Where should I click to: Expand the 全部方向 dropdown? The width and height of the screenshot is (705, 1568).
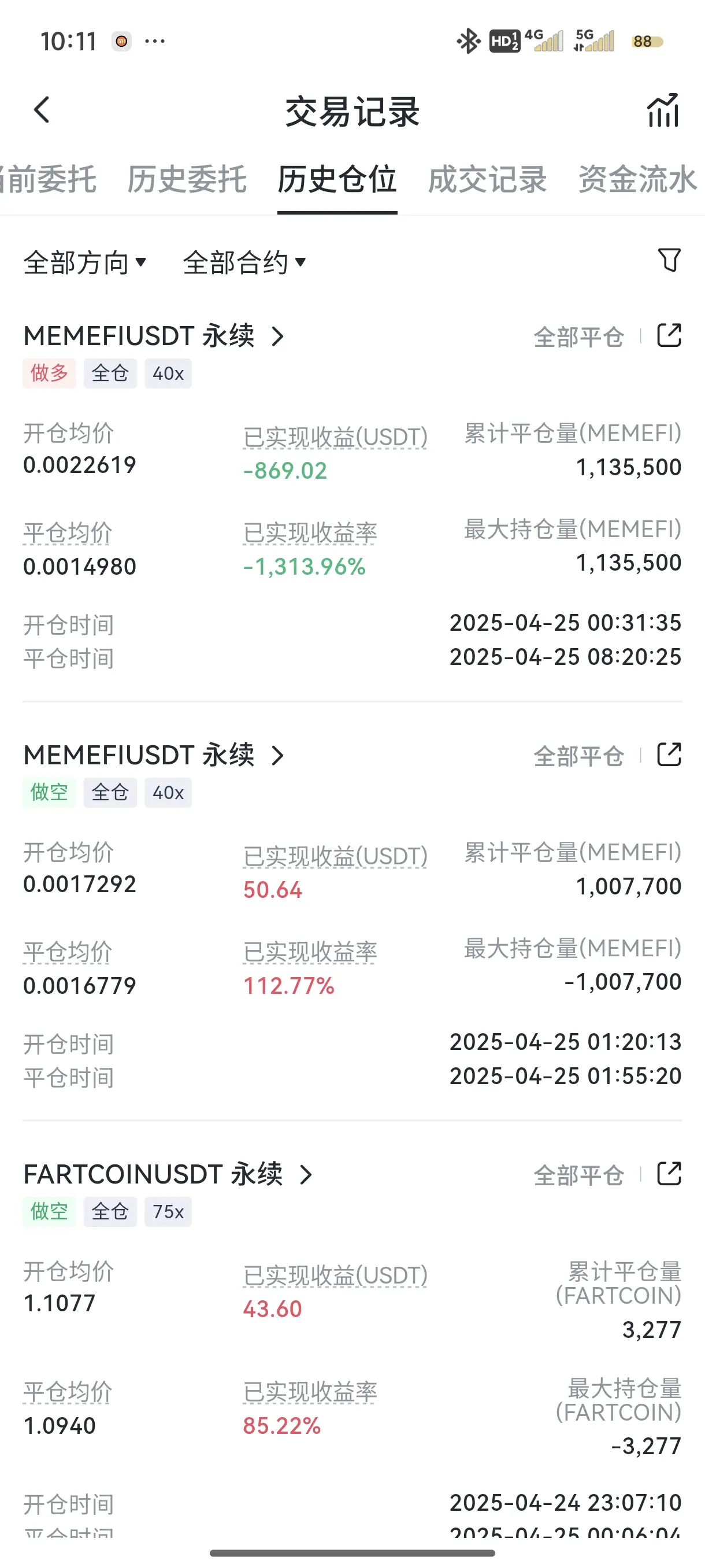[84, 263]
